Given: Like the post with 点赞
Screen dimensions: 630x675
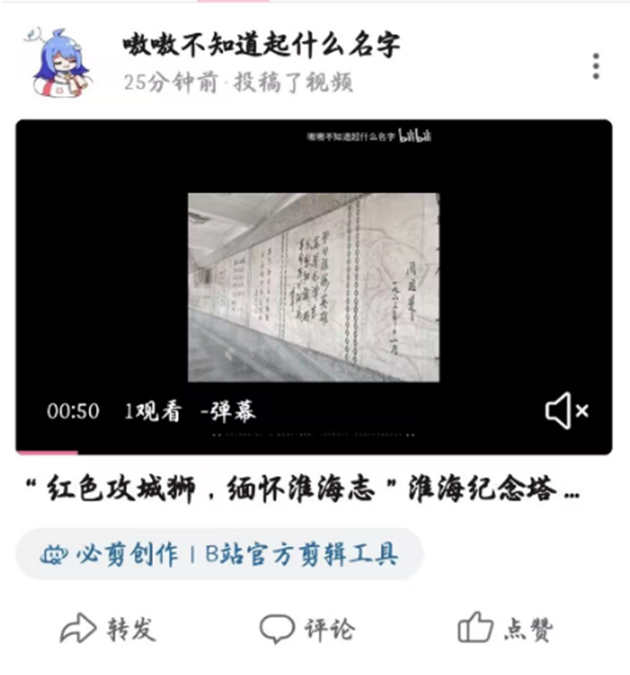Looking at the screenshot, I should tap(505, 629).
